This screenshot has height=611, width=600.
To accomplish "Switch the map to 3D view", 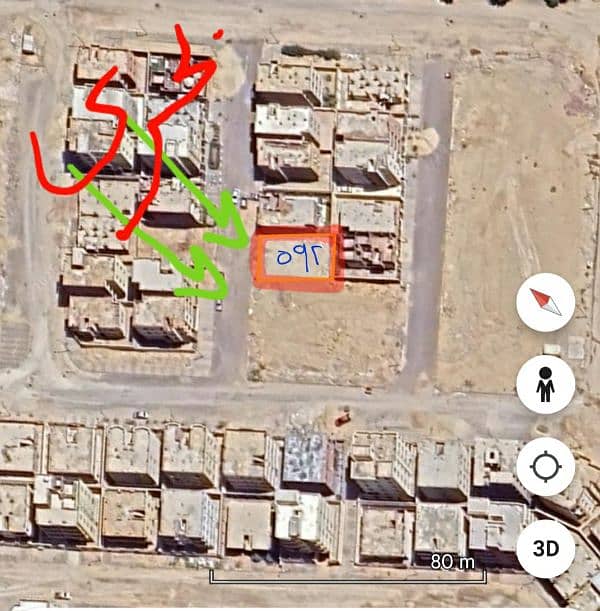I will click(545, 548).
